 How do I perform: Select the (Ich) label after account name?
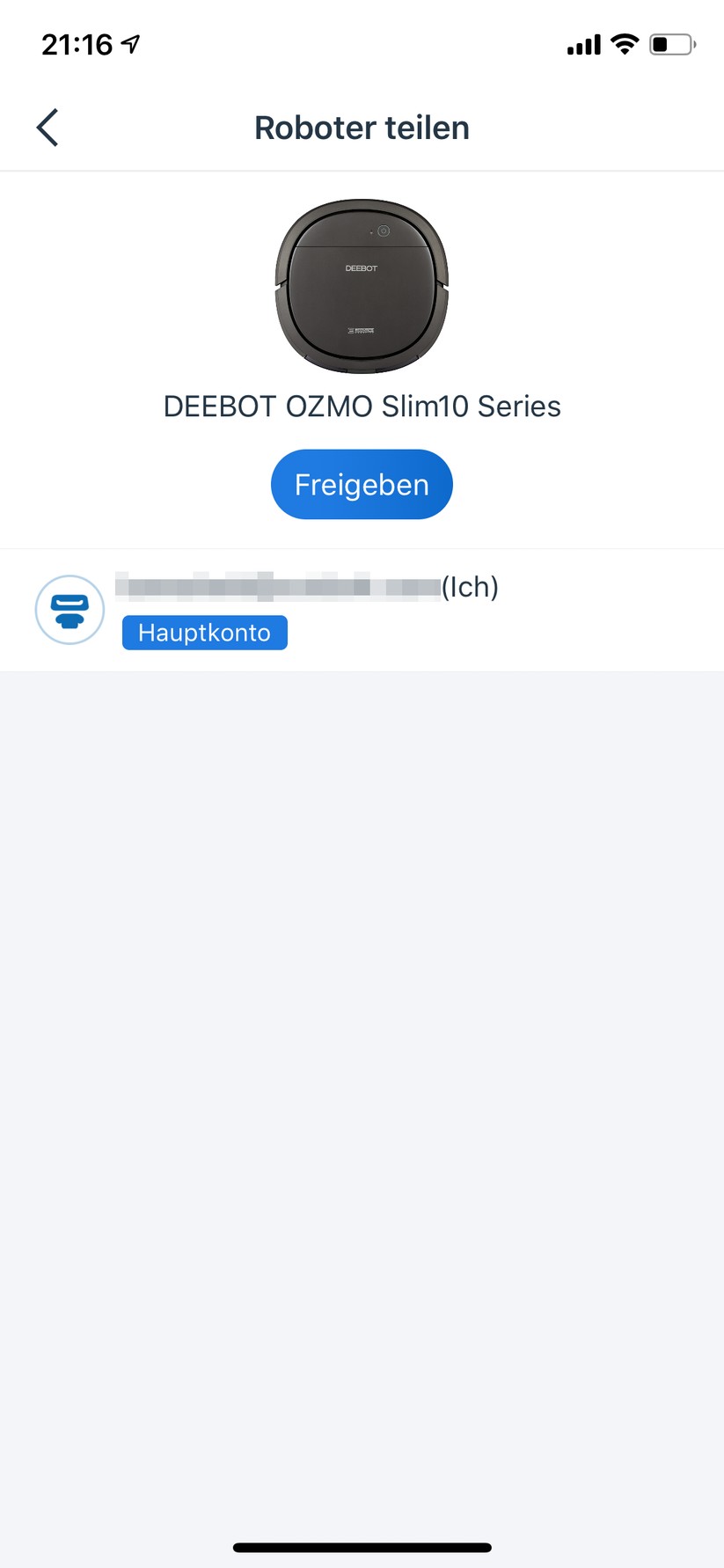pyautogui.click(x=472, y=586)
